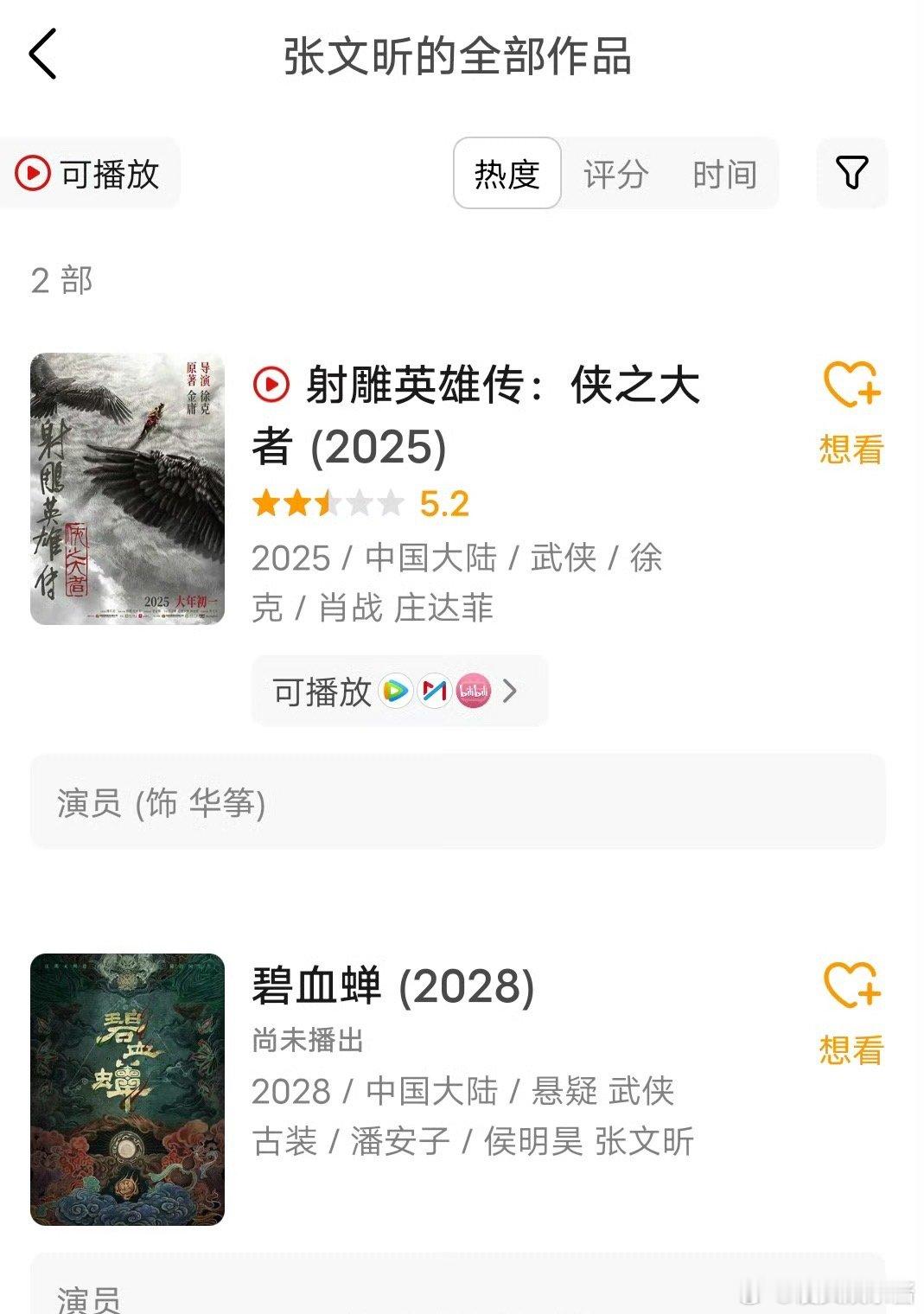
Task: Open Tencent Video platform icon under 可播放
Action: click(397, 692)
